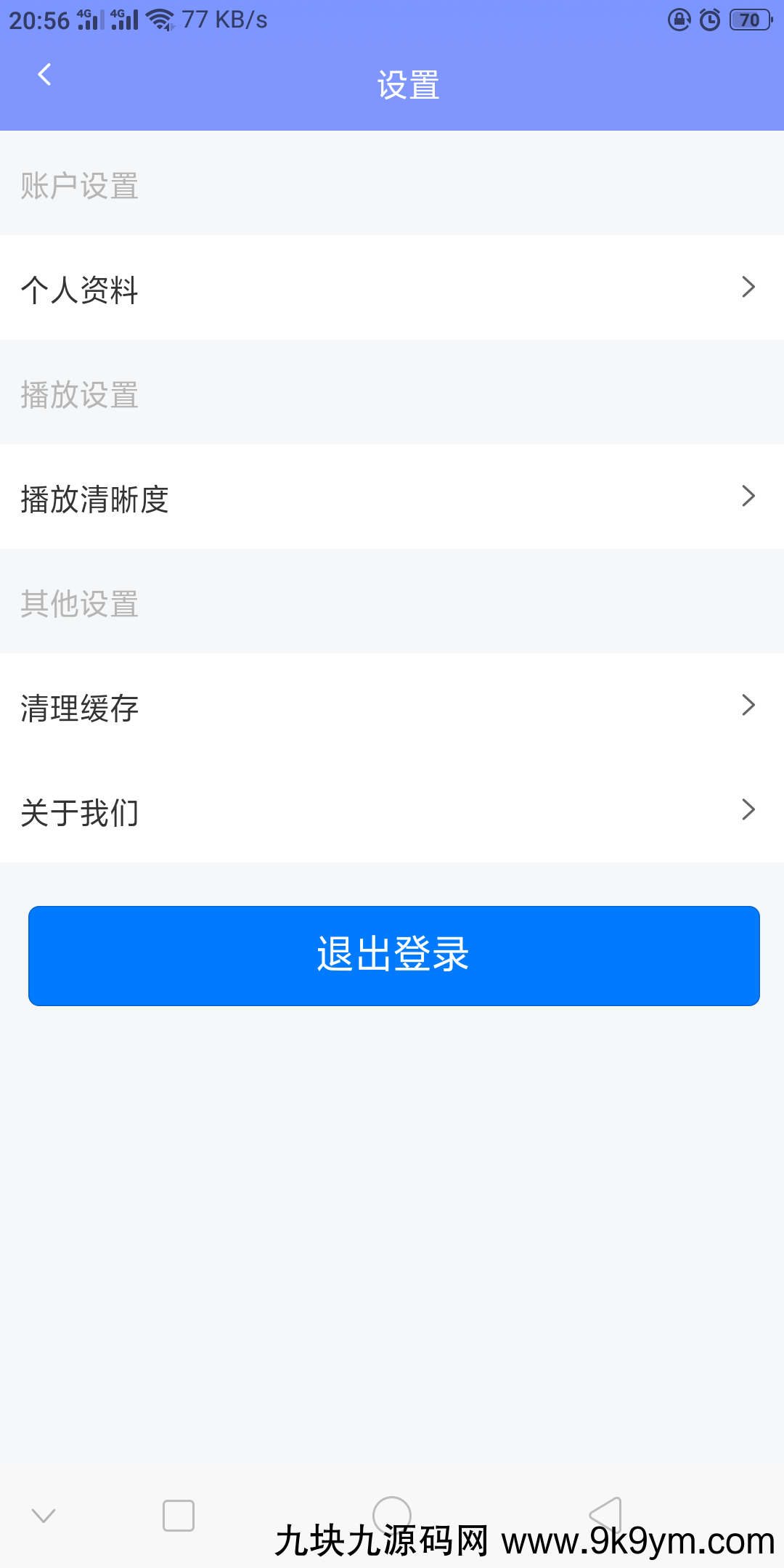Open recent apps from navigation bar

[179, 1516]
